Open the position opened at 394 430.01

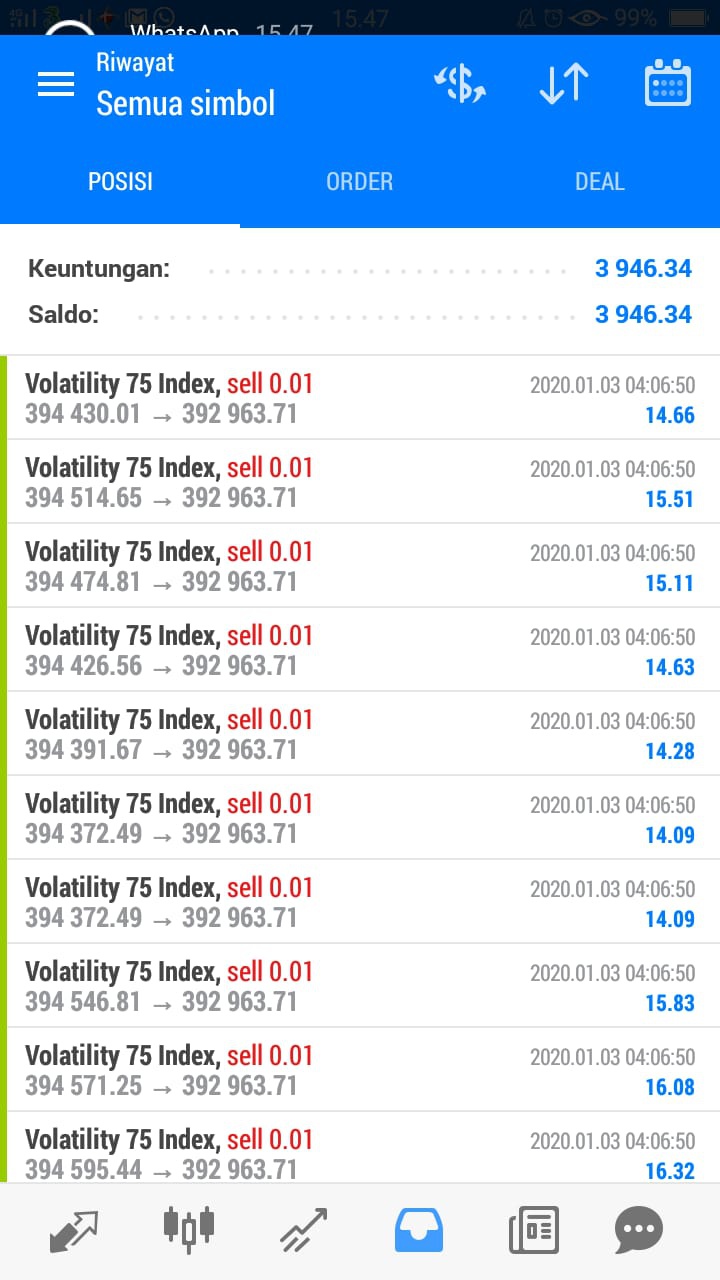[x=360, y=398]
